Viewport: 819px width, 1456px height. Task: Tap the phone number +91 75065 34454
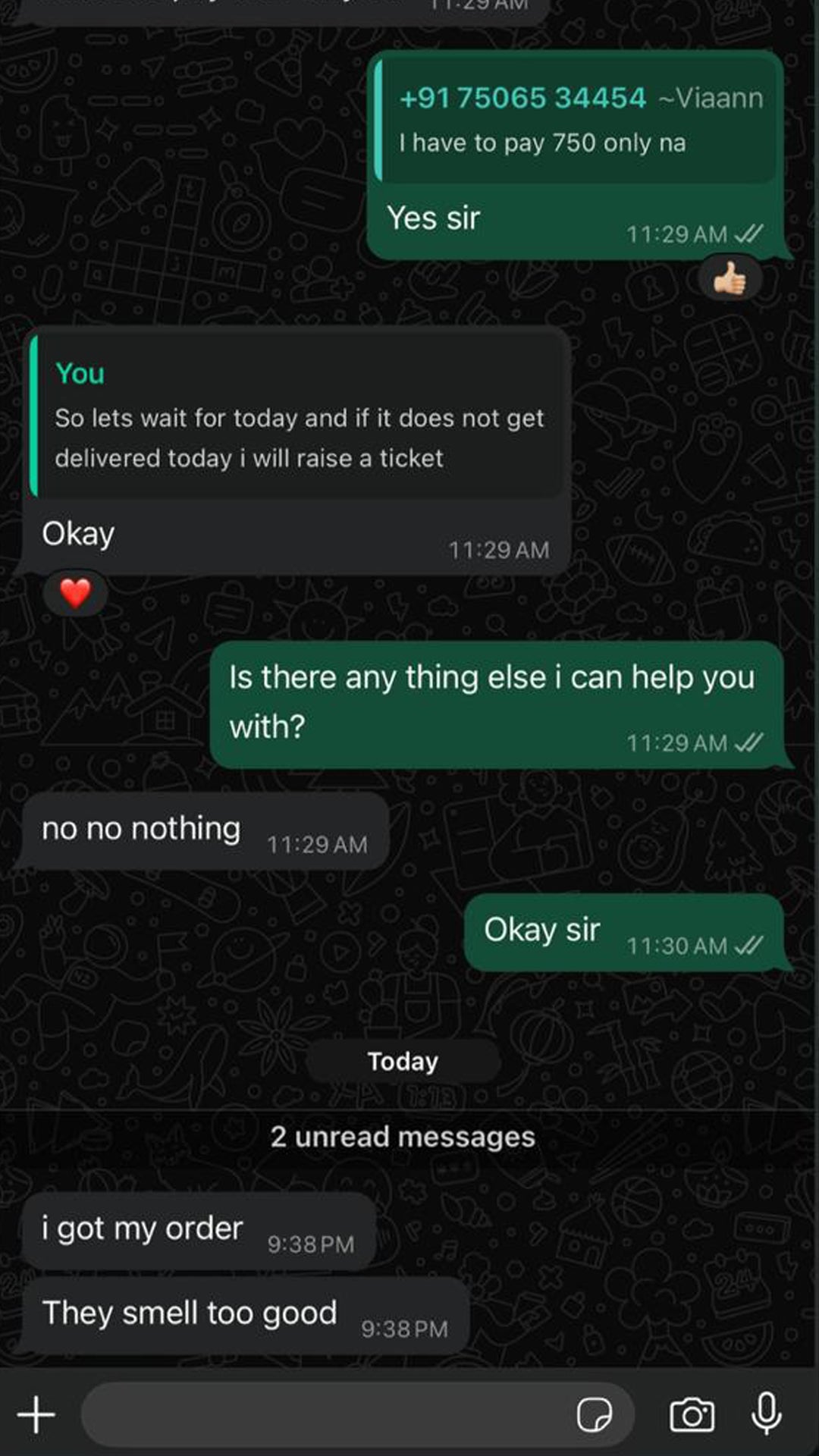coord(522,98)
